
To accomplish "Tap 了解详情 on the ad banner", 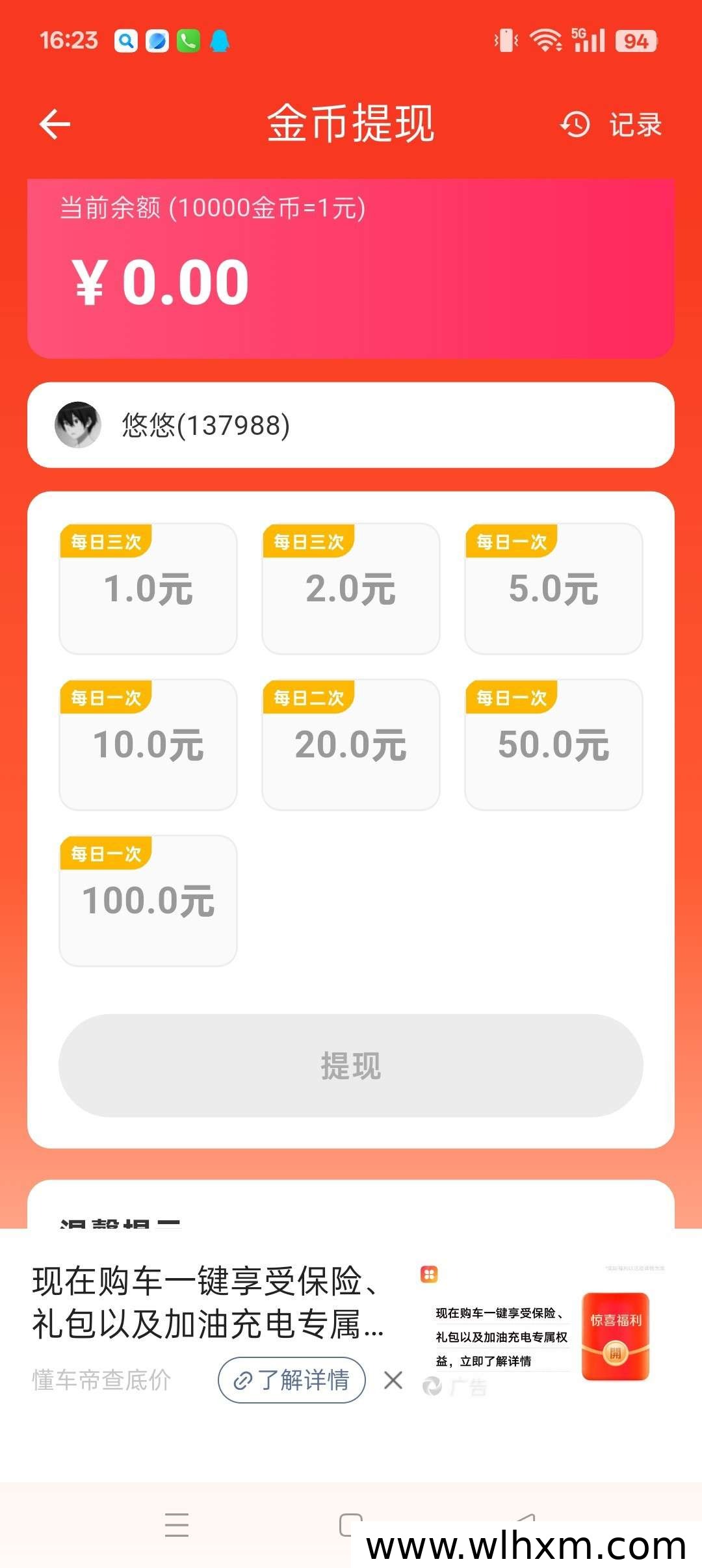I will coord(292,1379).
